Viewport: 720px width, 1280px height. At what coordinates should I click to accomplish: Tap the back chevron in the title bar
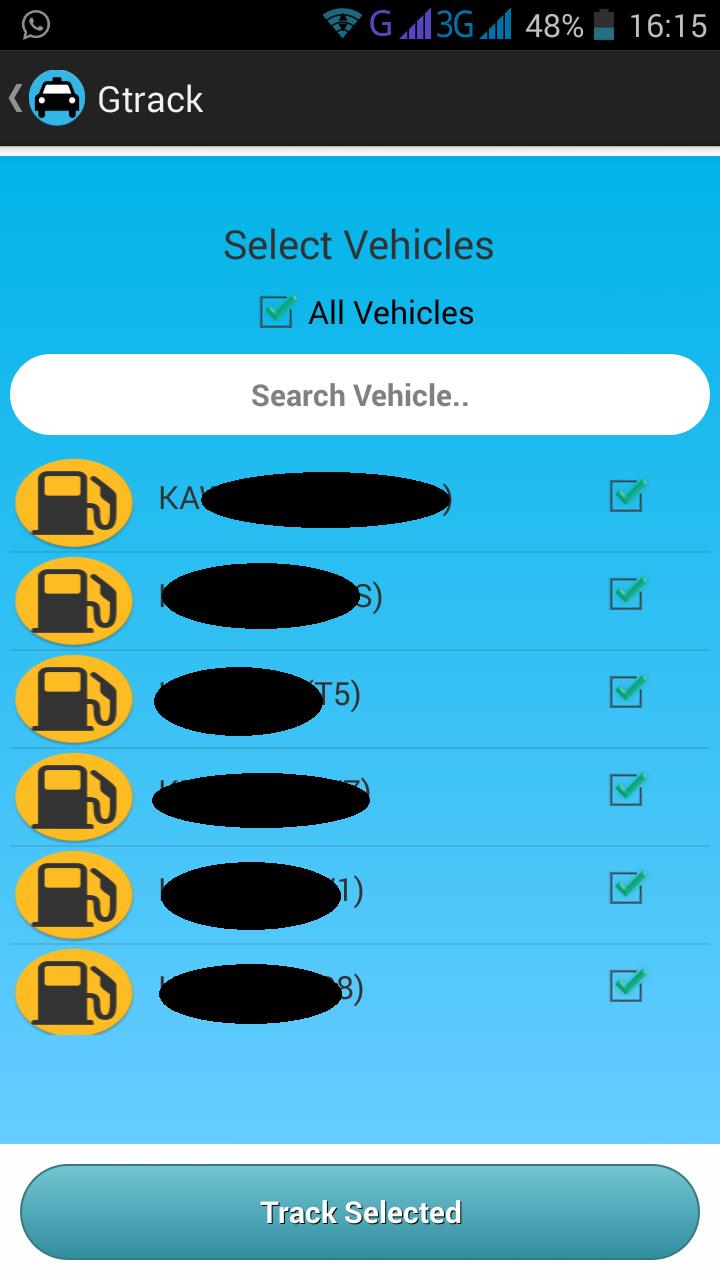(12, 97)
